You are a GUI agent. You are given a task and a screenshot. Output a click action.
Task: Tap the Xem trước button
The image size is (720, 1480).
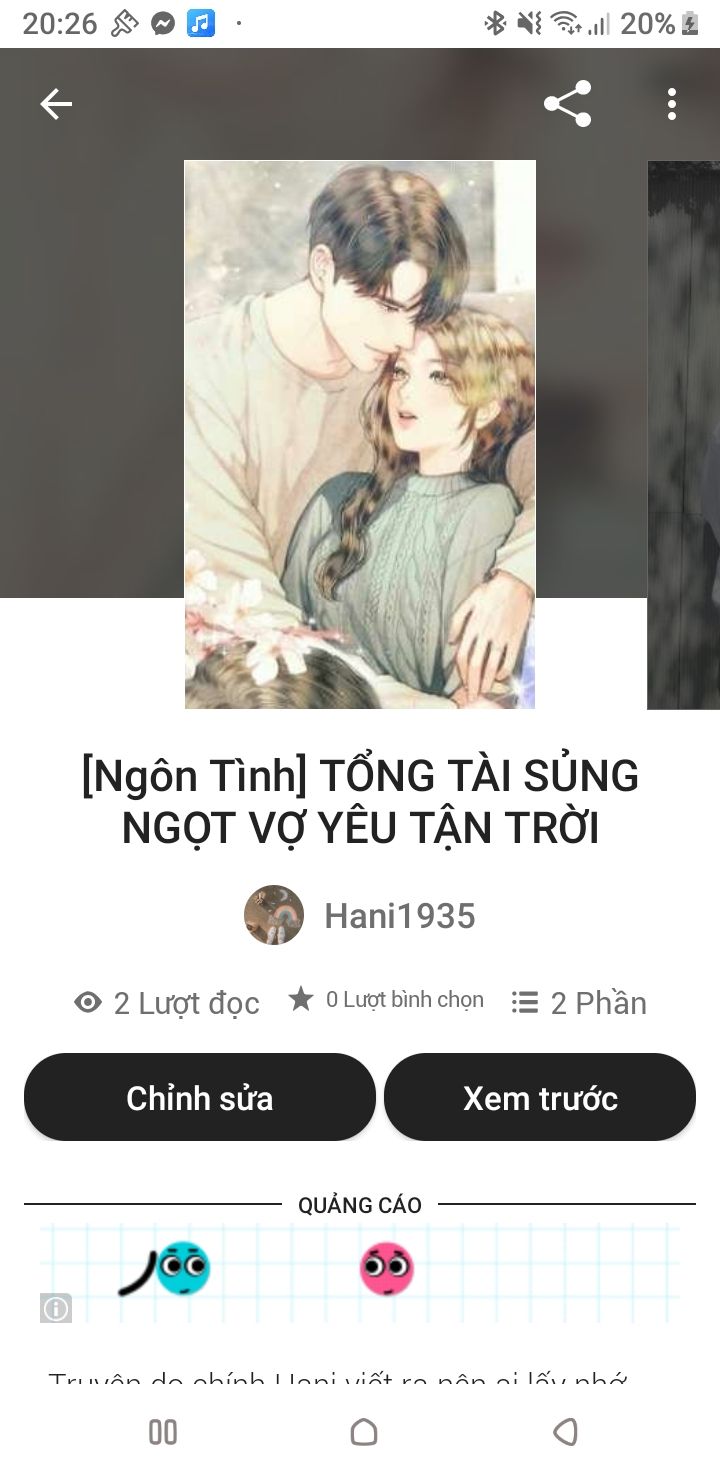click(x=540, y=1098)
